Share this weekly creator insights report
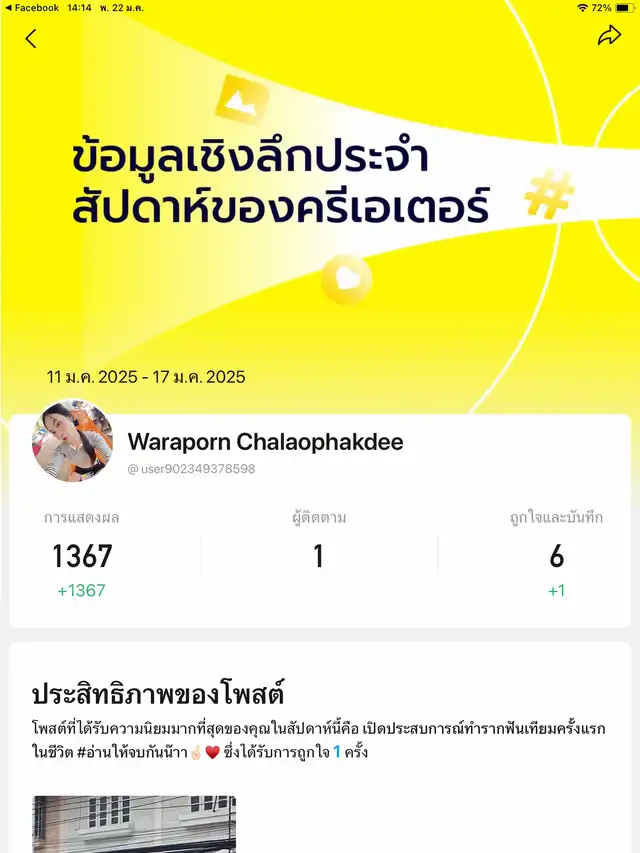The width and height of the screenshot is (640, 853). 609,36
